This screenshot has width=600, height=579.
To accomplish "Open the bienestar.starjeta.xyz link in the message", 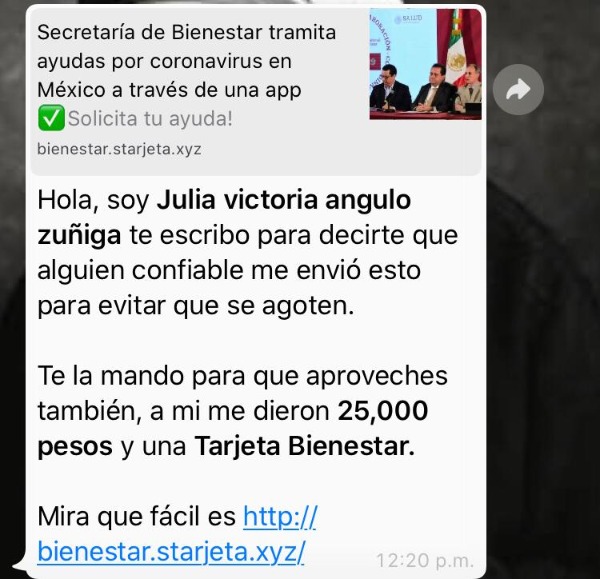I will point(171,551).
